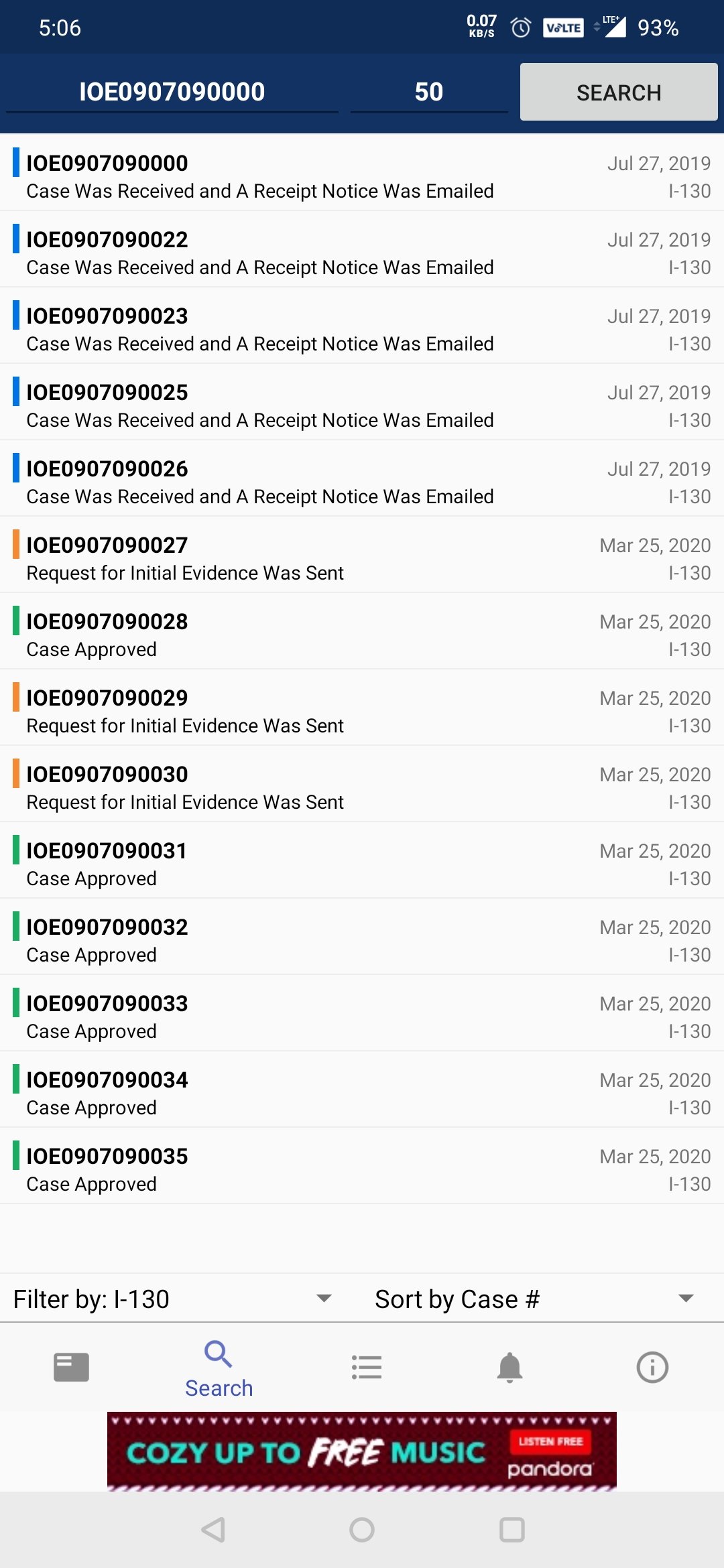Image resolution: width=724 pixels, height=1568 pixels.
Task: View approved case IOE0907090028
Action: [x=362, y=631]
